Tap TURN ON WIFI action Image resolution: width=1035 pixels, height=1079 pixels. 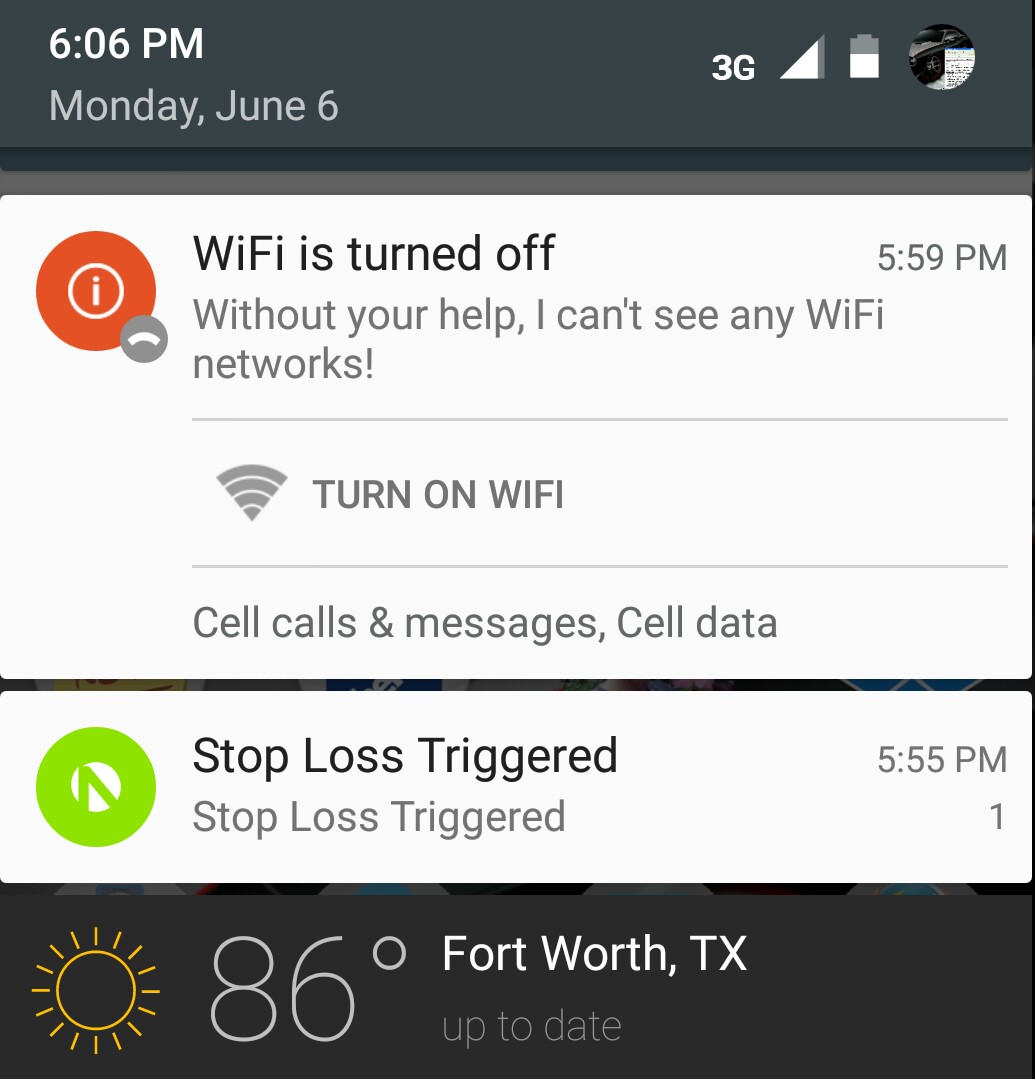tap(437, 494)
